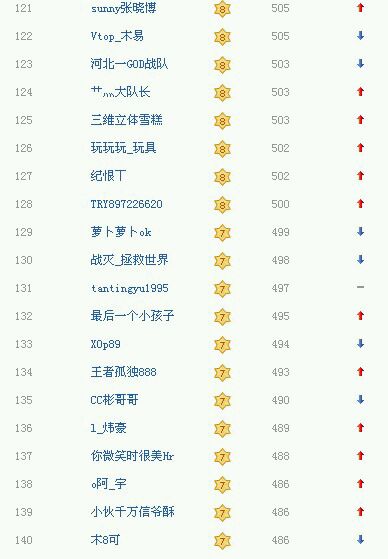Open tantingyu1995 profile

click(129, 288)
